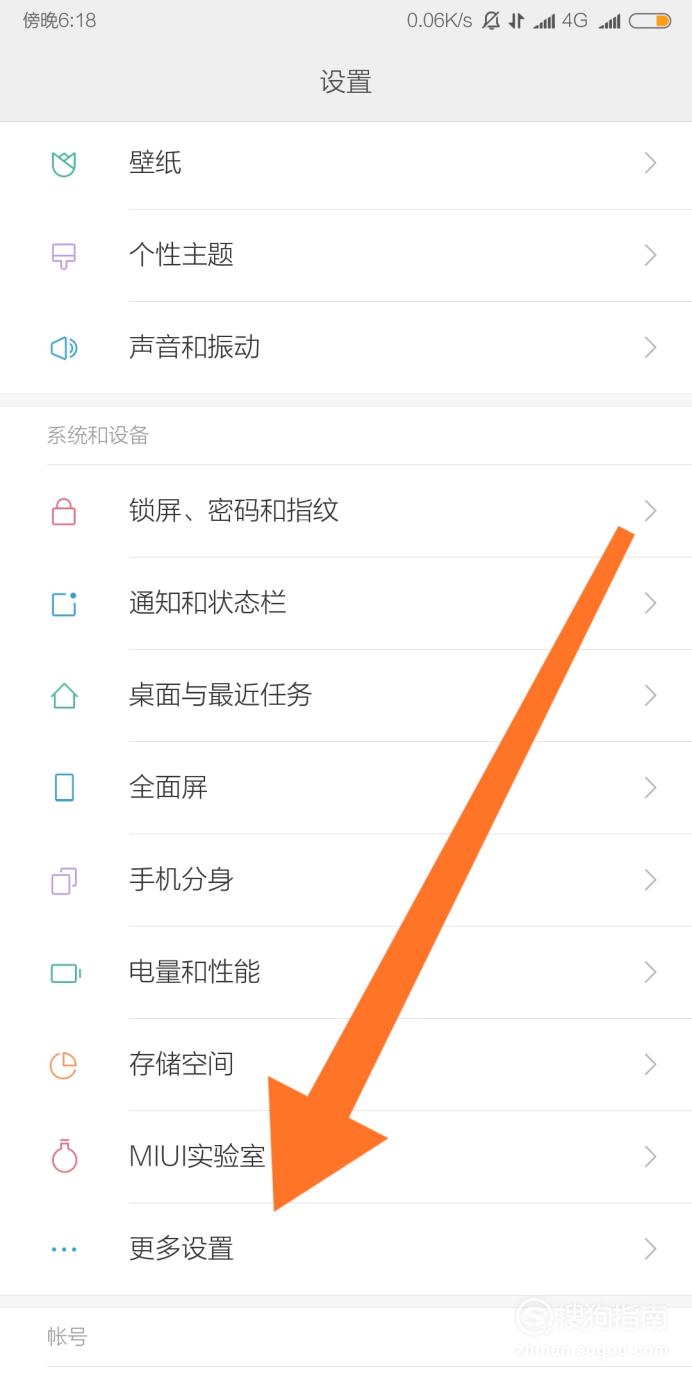This screenshot has width=692, height=1384.
Task: Open 手机分身 settings
Action: coord(346,880)
